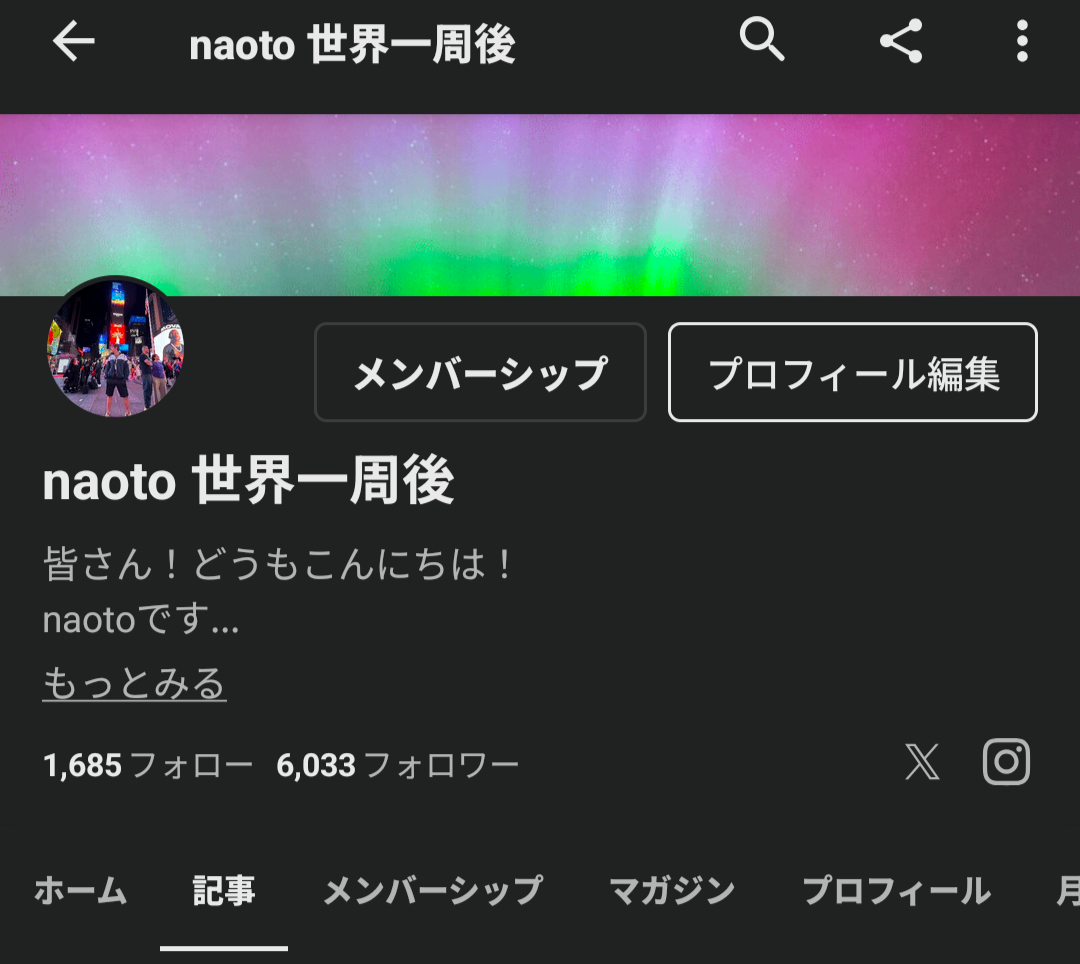Expand the bio with もっとみる

tap(134, 685)
